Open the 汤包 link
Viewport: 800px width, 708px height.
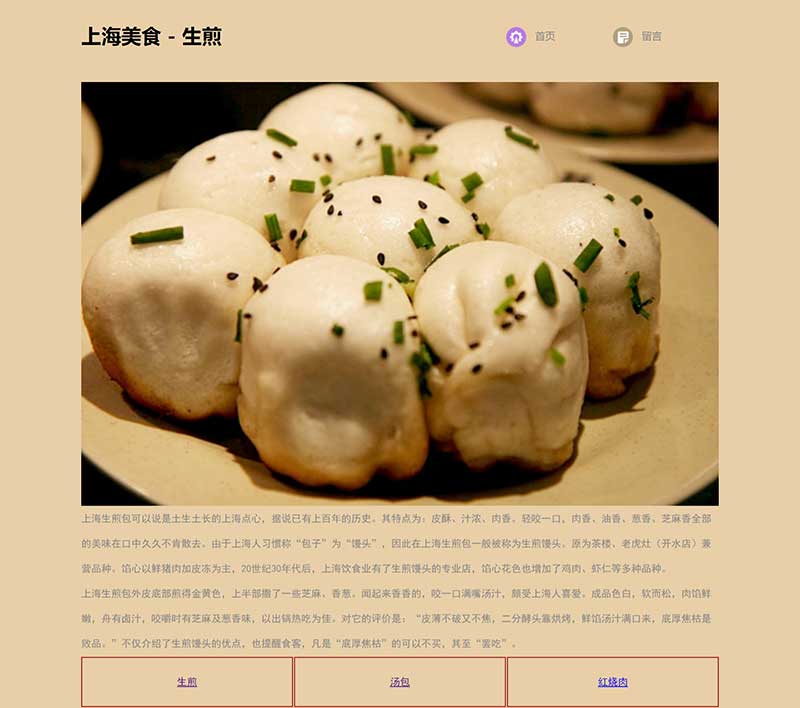400,682
